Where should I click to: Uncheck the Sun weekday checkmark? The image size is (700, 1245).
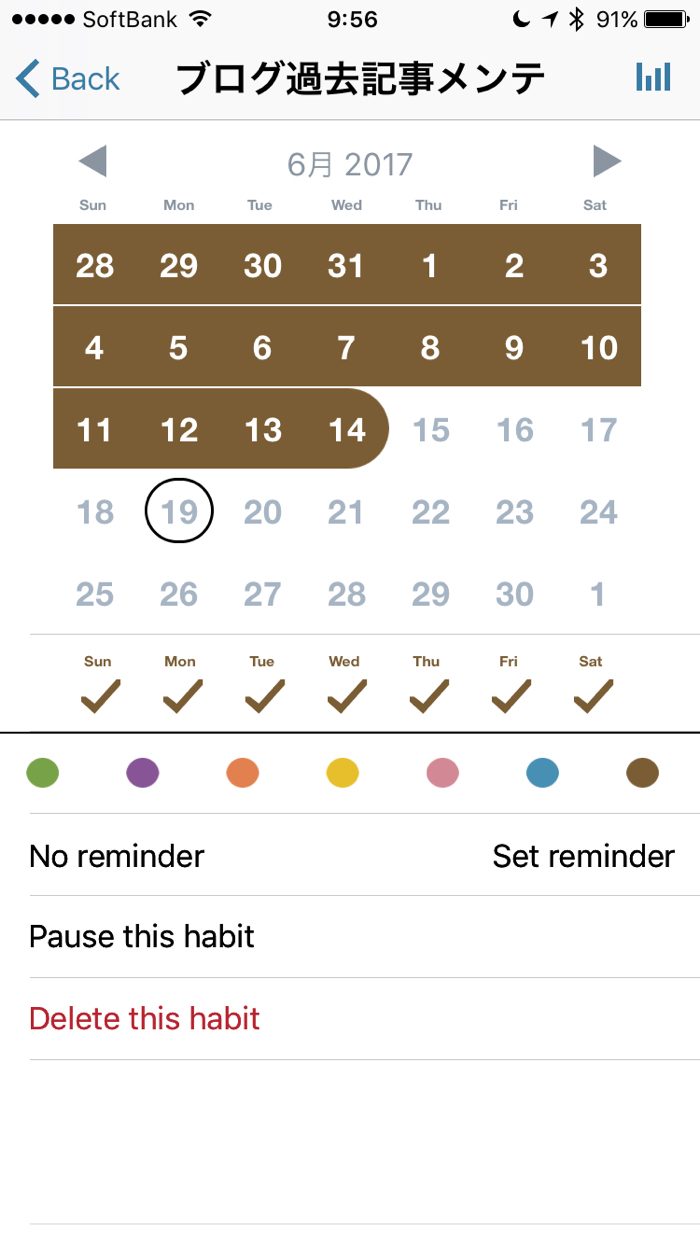[x=98, y=695]
